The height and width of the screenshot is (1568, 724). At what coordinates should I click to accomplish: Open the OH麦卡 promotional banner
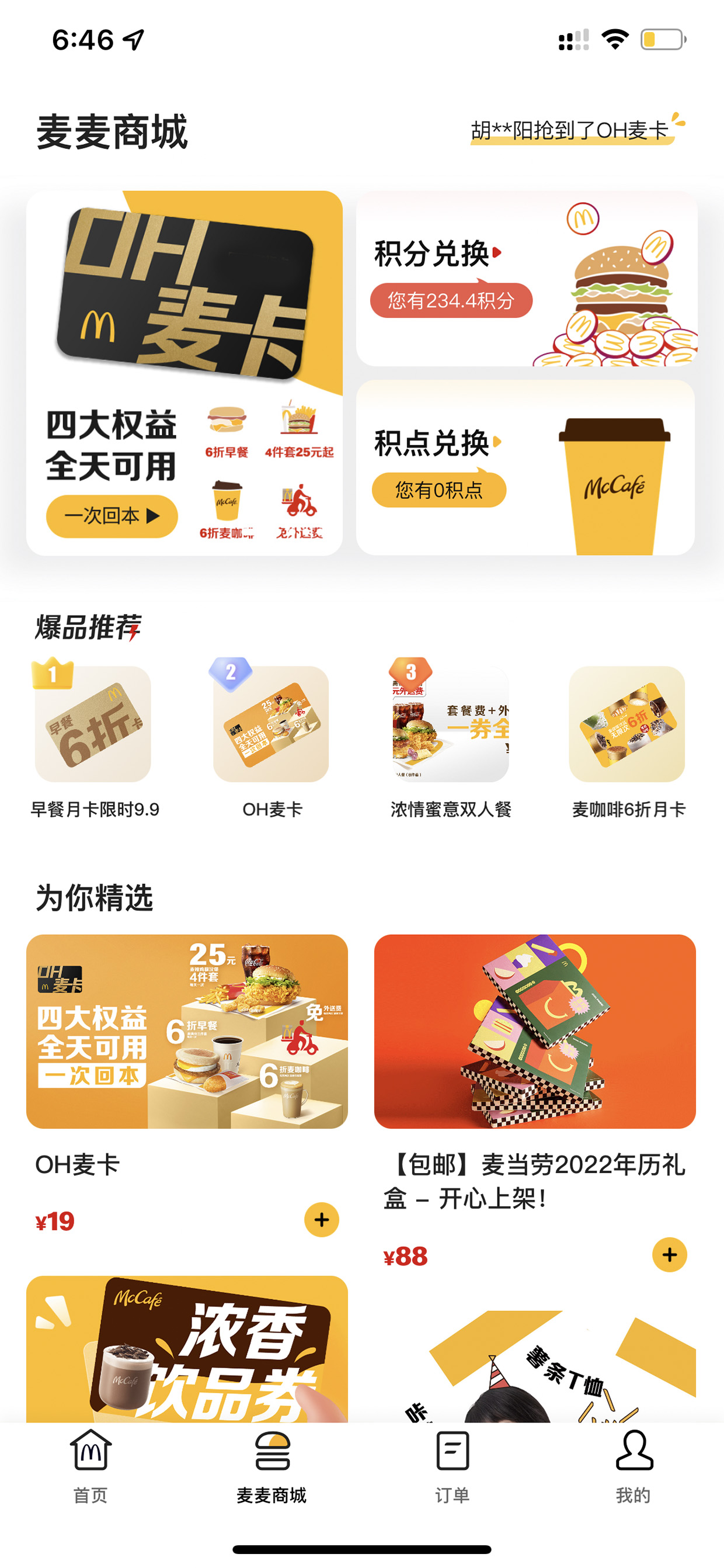(x=185, y=373)
